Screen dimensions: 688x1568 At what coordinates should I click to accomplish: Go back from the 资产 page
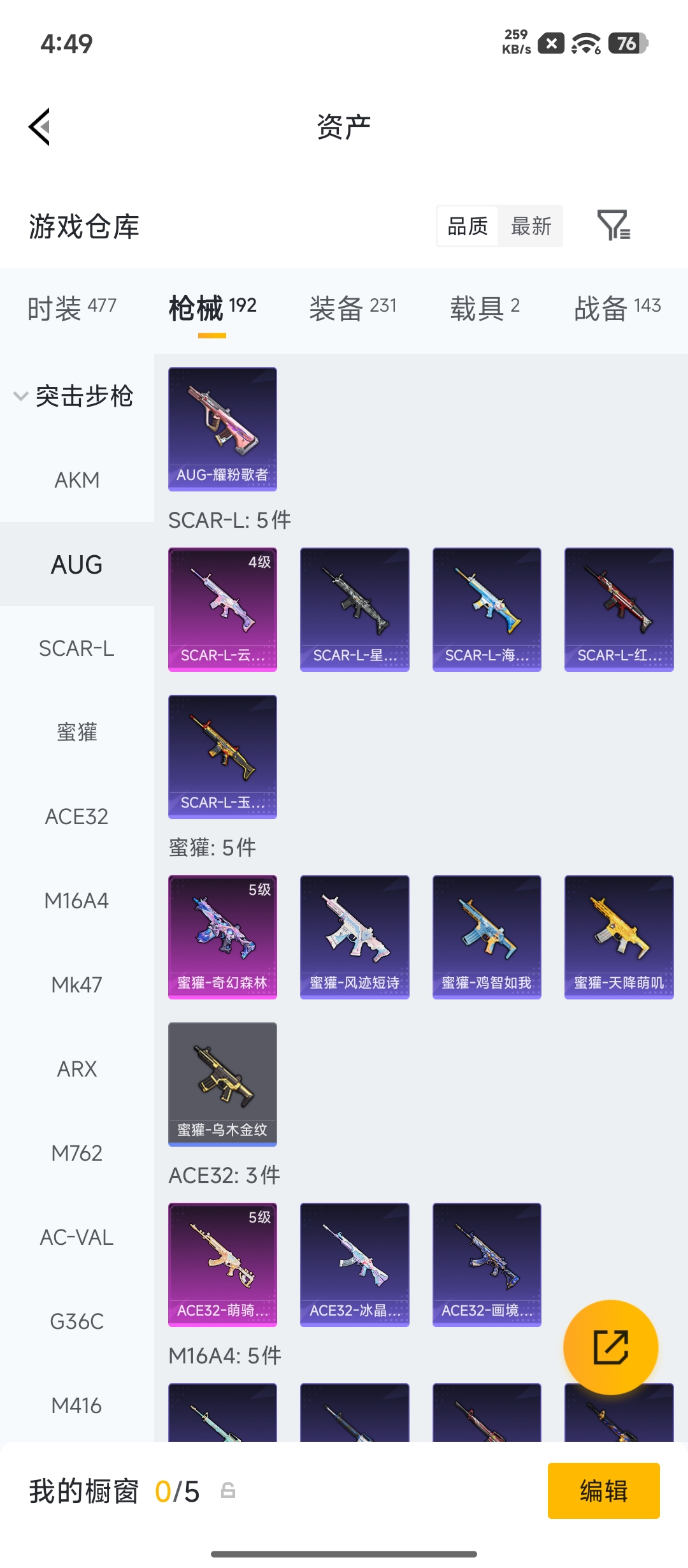coord(39,127)
